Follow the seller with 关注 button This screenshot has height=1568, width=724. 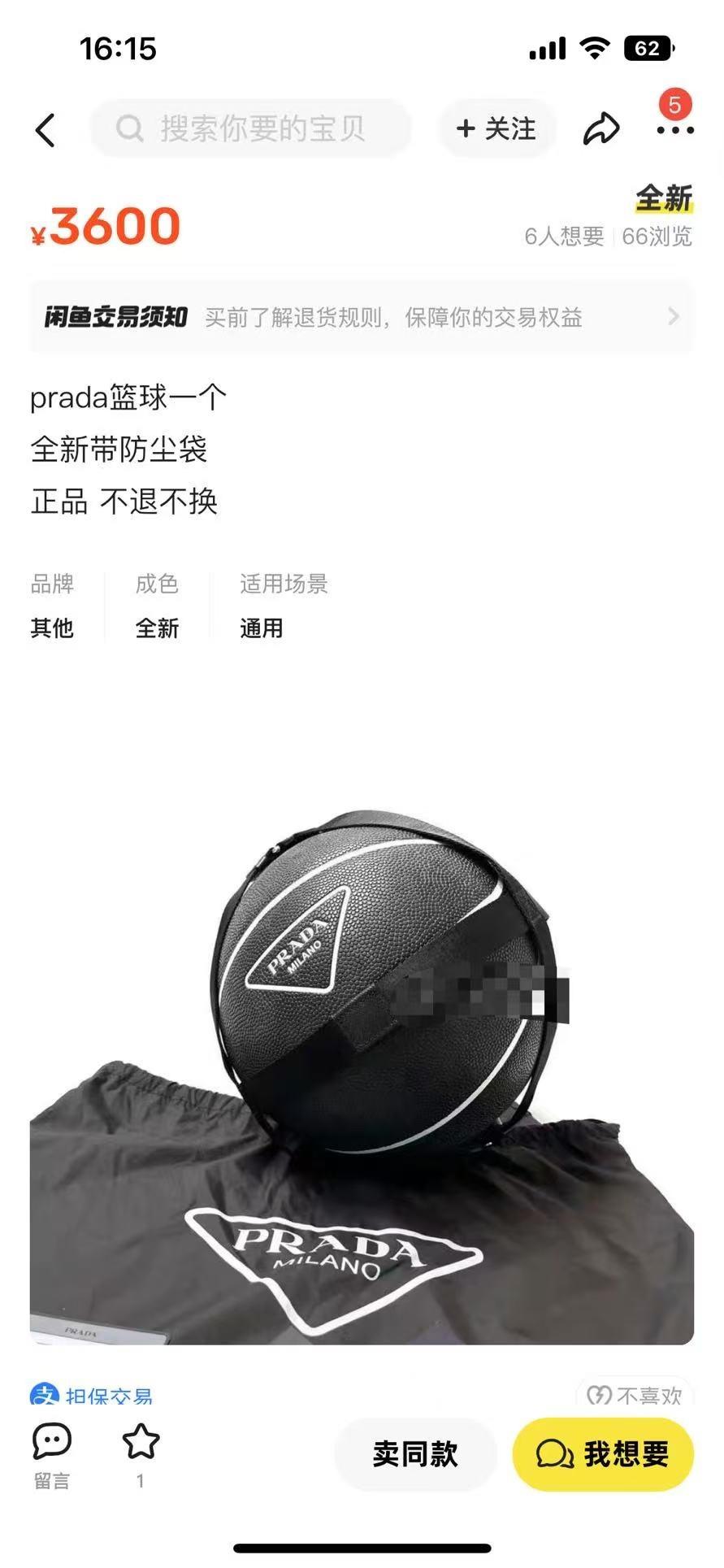coord(496,128)
